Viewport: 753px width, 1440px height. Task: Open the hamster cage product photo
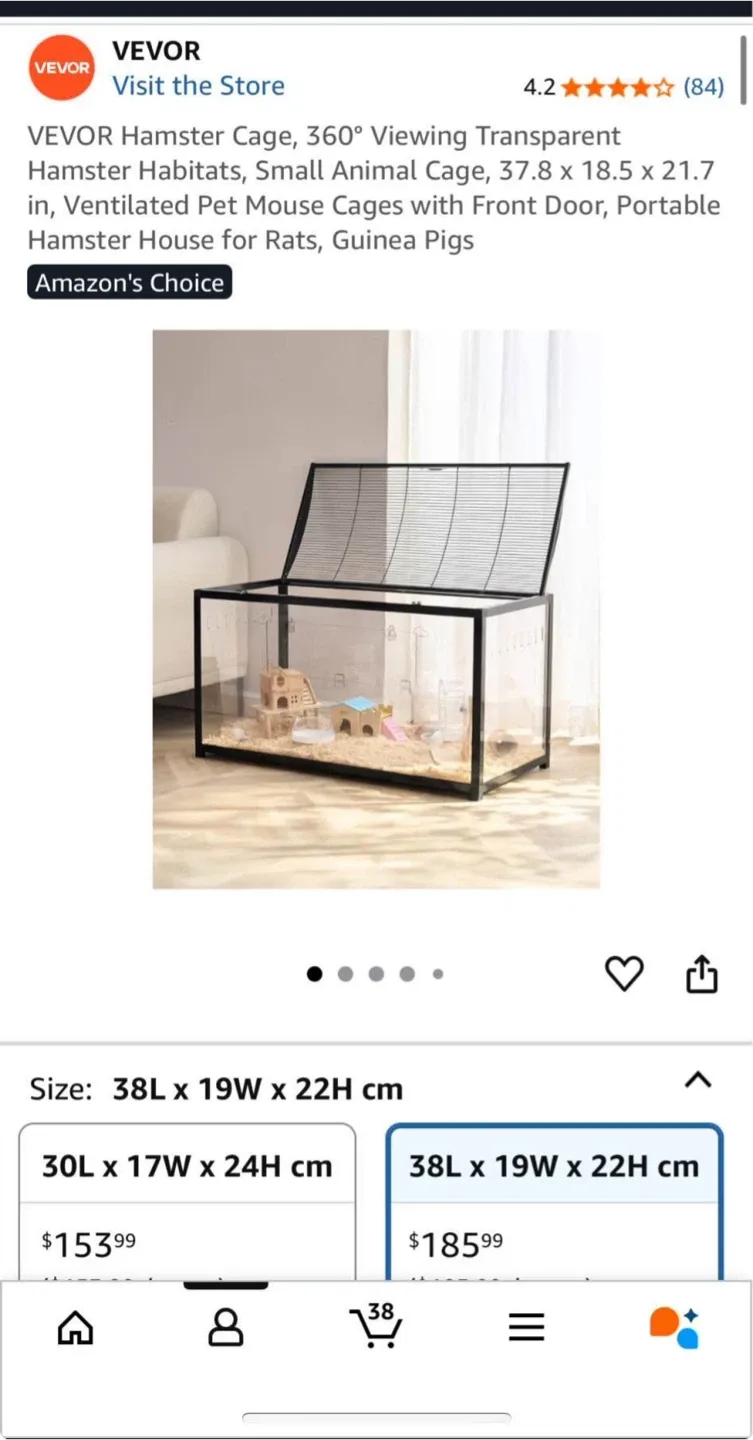tap(378, 608)
